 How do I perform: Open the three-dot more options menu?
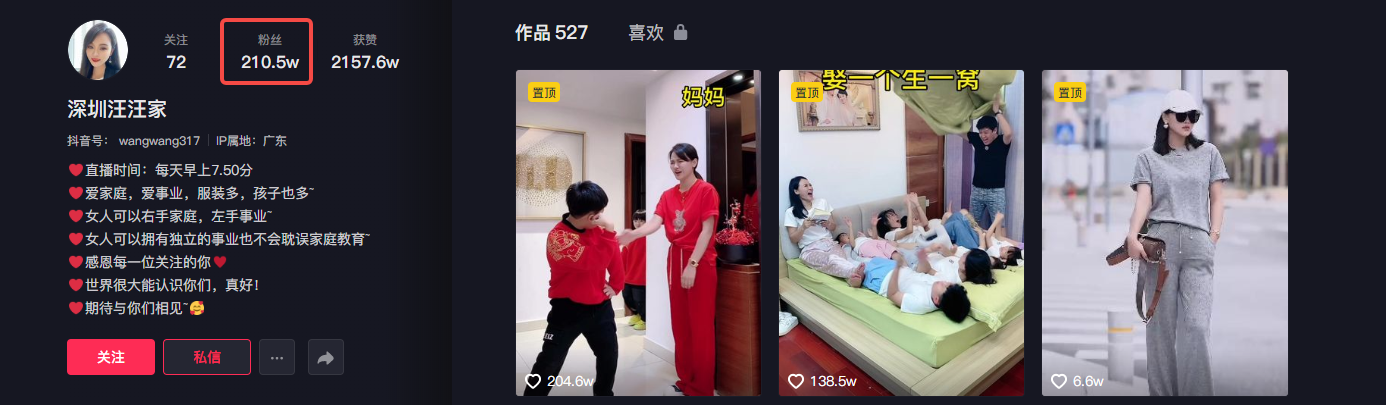click(x=277, y=357)
